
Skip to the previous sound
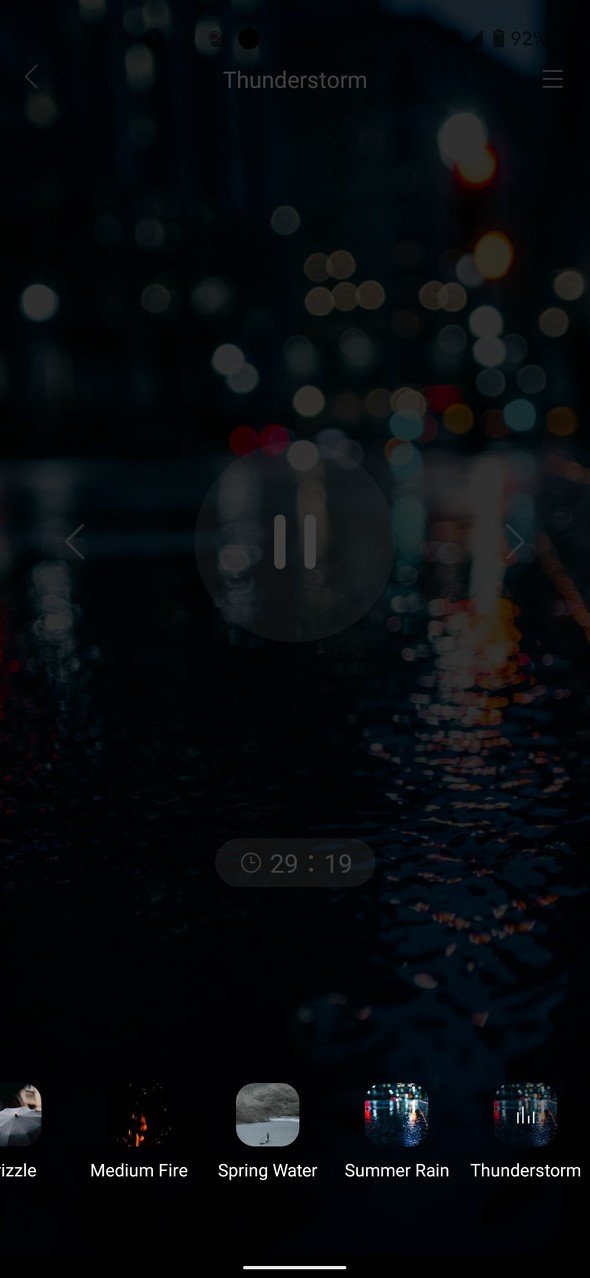pyautogui.click(x=74, y=542)
